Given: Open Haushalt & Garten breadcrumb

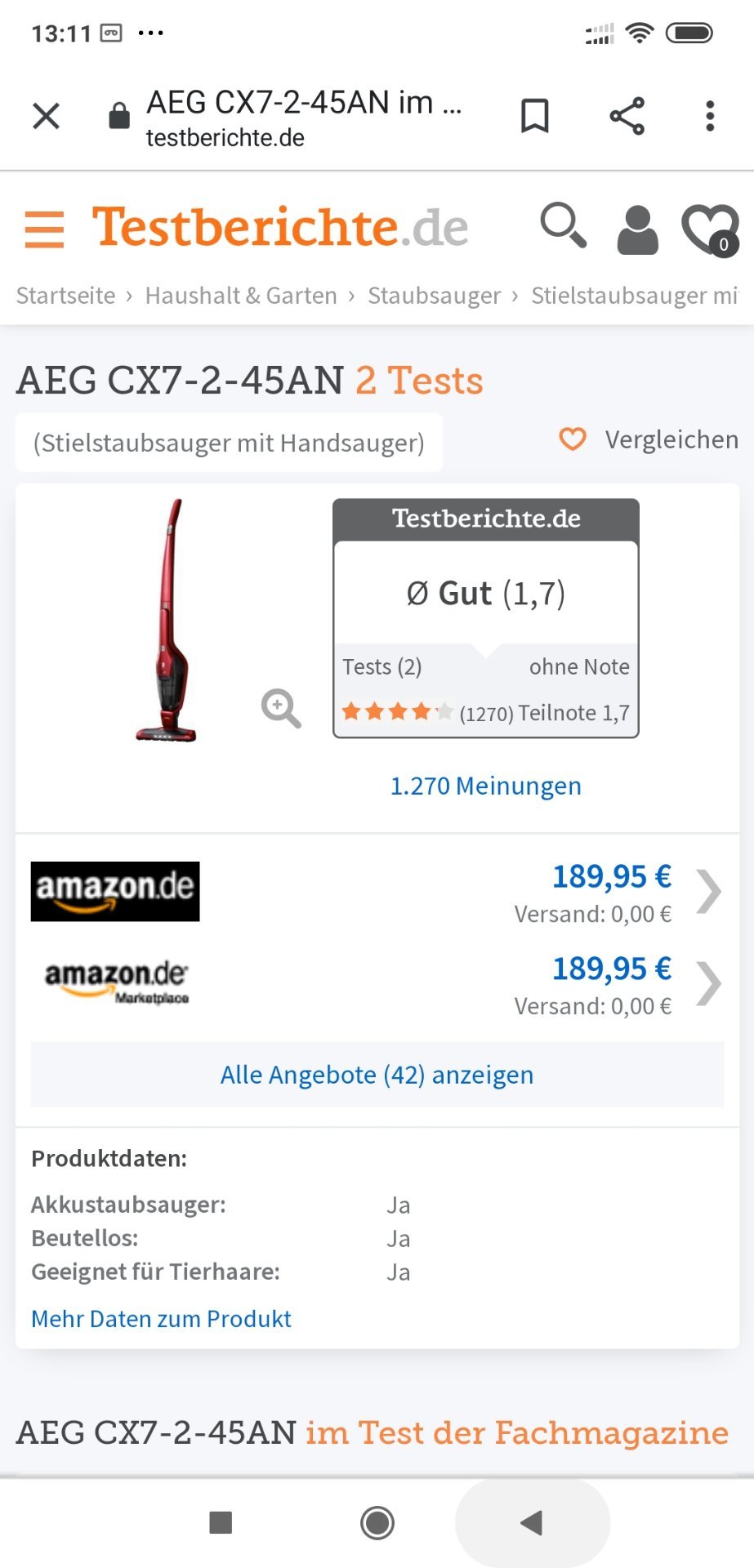Looking at the screenshot, I should pyautogui.click(x=241, y=295).
